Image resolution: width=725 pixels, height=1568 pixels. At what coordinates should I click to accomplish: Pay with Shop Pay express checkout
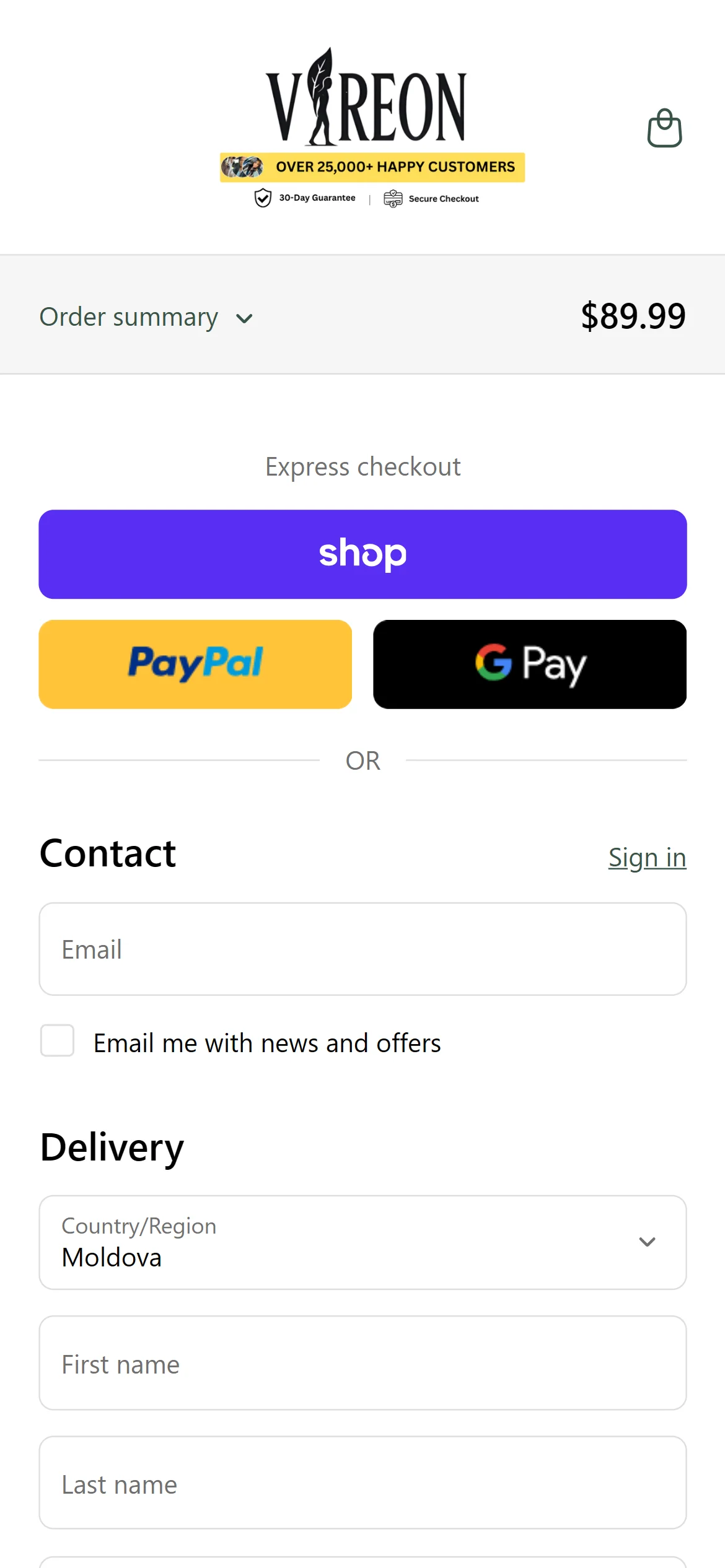[x=362, y=554]
